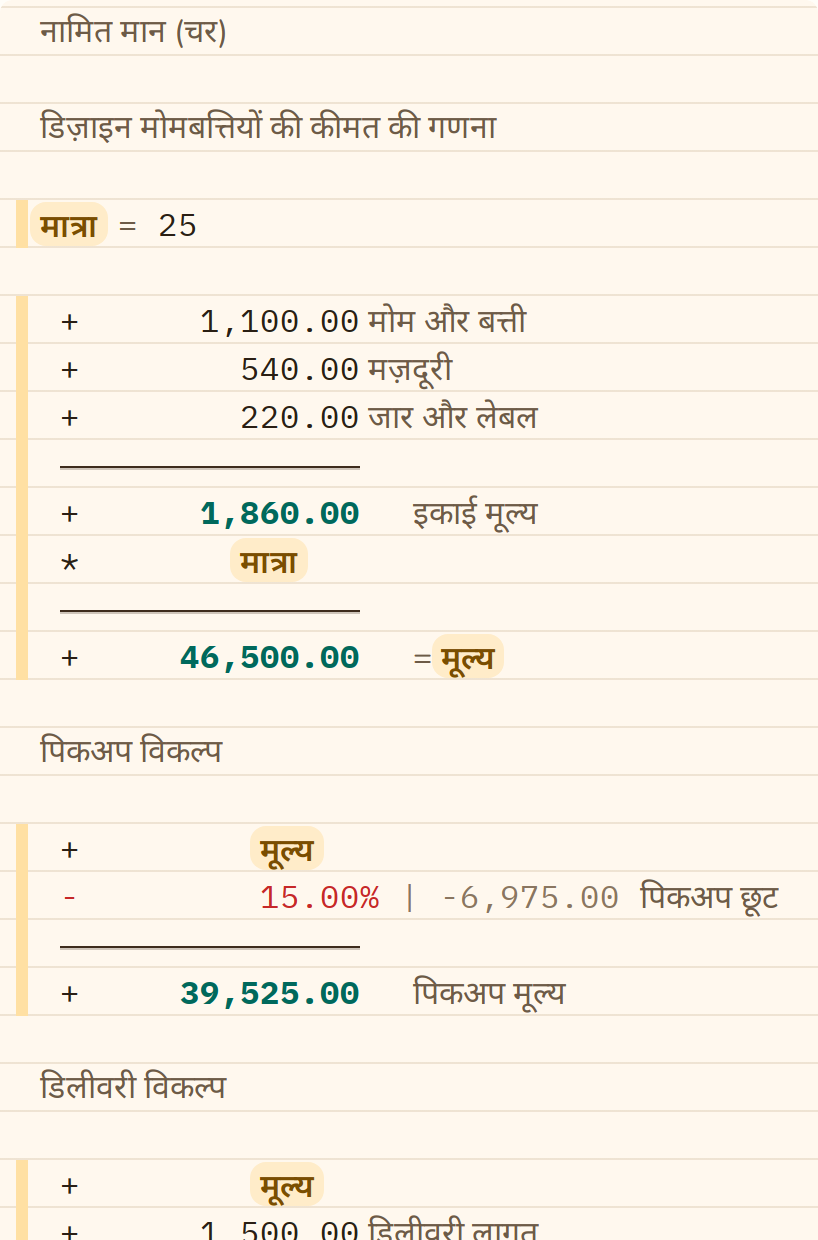Tap the मूल्य chip under डिलीवरी विकल्प
Viewport: 818px width, 1240px height.
[x=287, y=1185]
